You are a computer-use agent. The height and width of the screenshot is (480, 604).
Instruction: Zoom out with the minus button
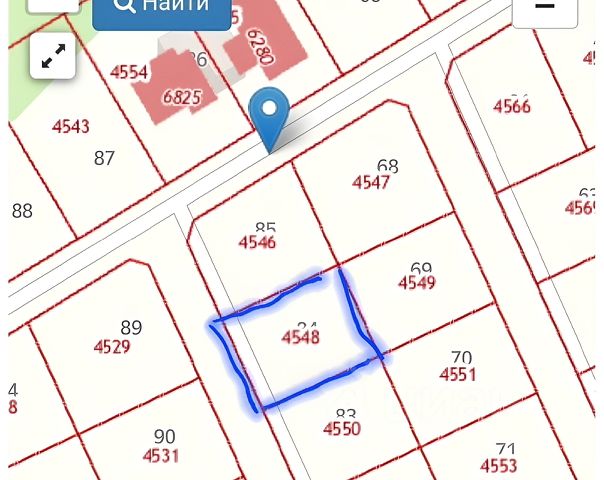click(x=544, y=8)
